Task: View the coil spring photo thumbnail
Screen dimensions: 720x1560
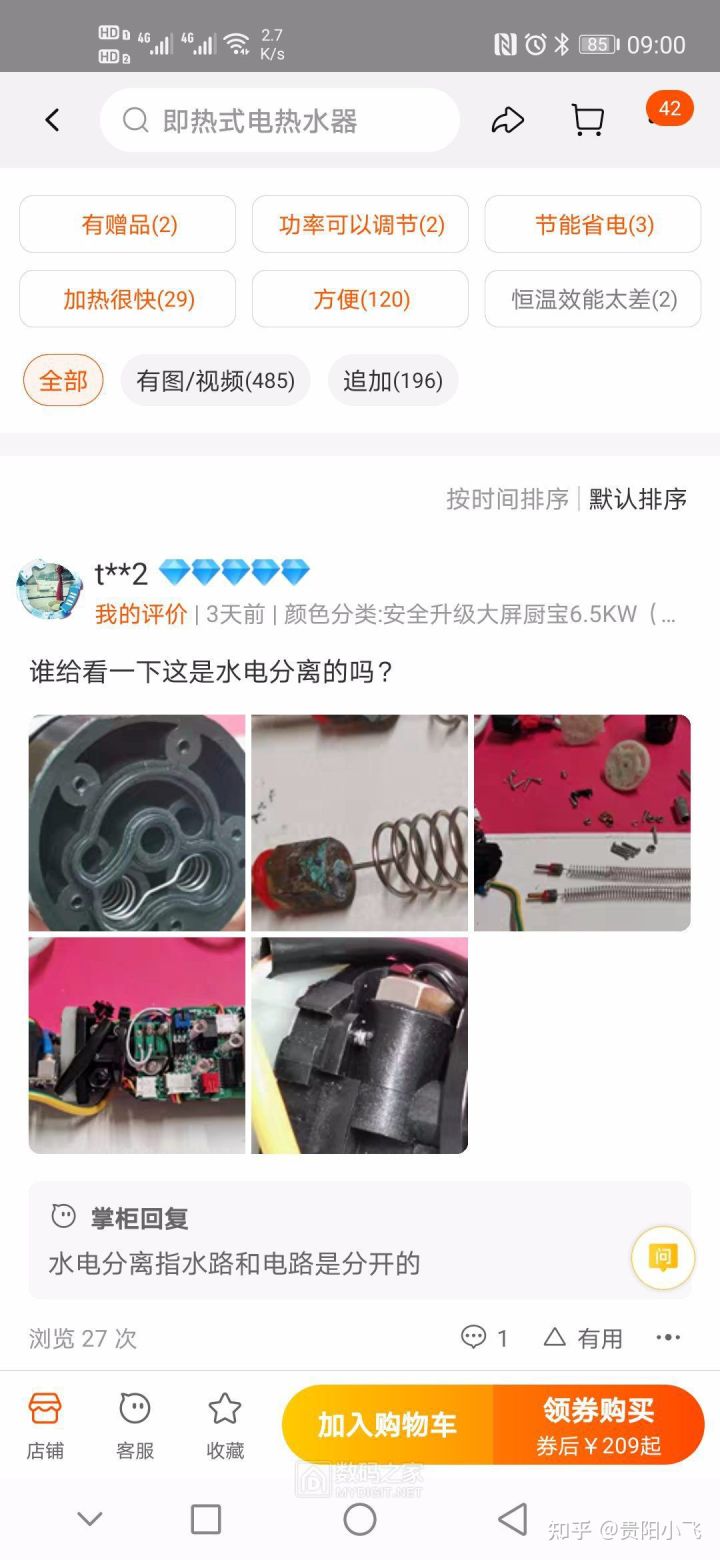Action: tap(360, 821)
